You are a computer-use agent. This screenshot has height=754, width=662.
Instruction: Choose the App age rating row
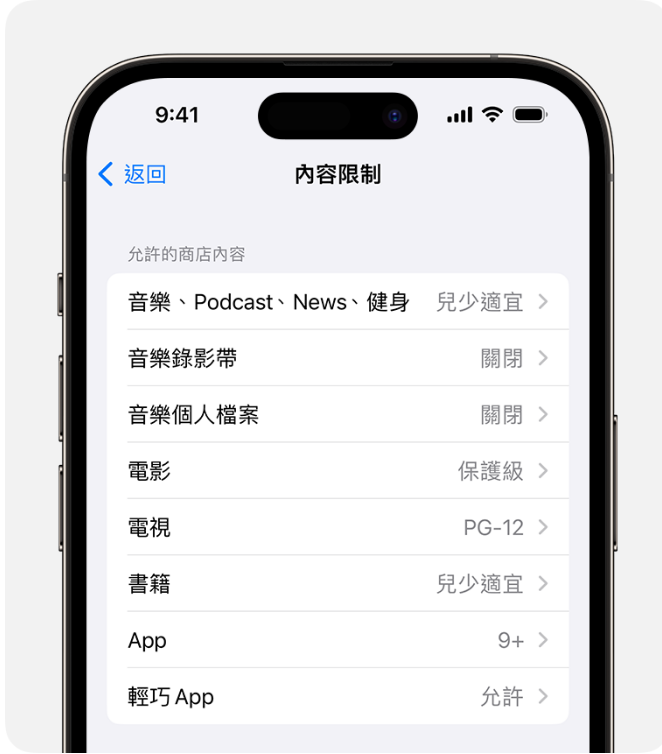pyautogui.click(x=337, y=640)
